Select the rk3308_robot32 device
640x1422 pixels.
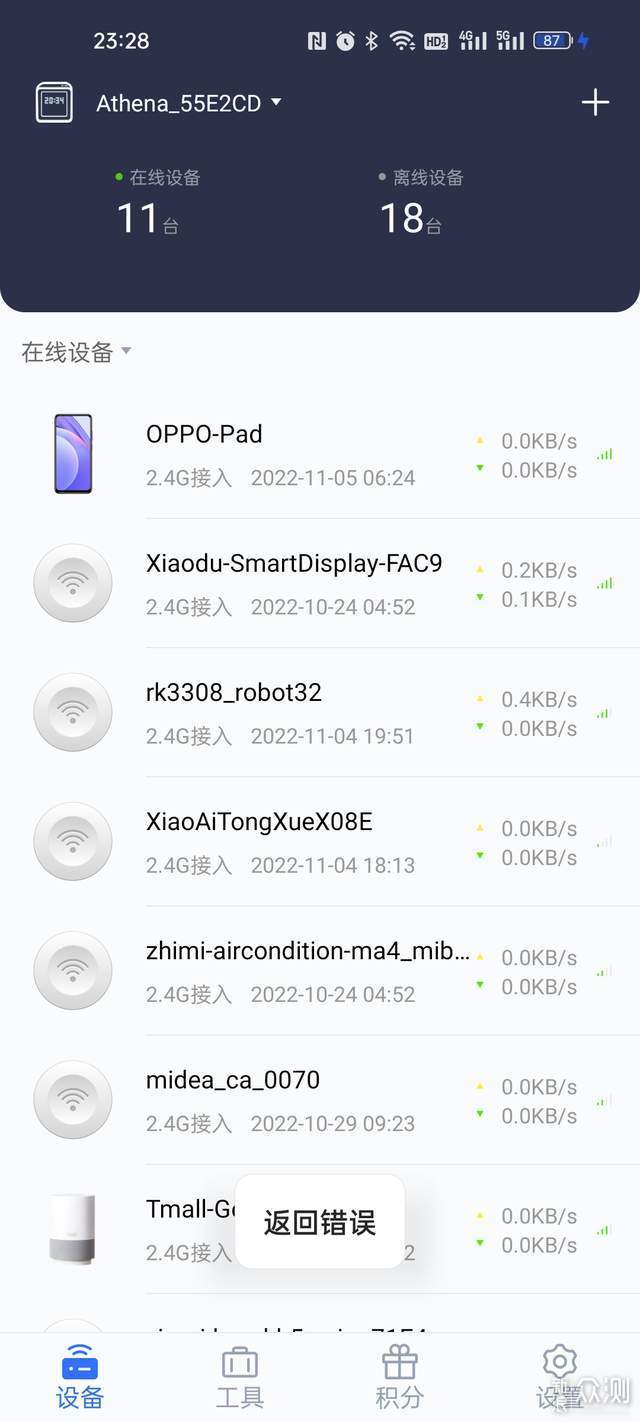(320, 712)
